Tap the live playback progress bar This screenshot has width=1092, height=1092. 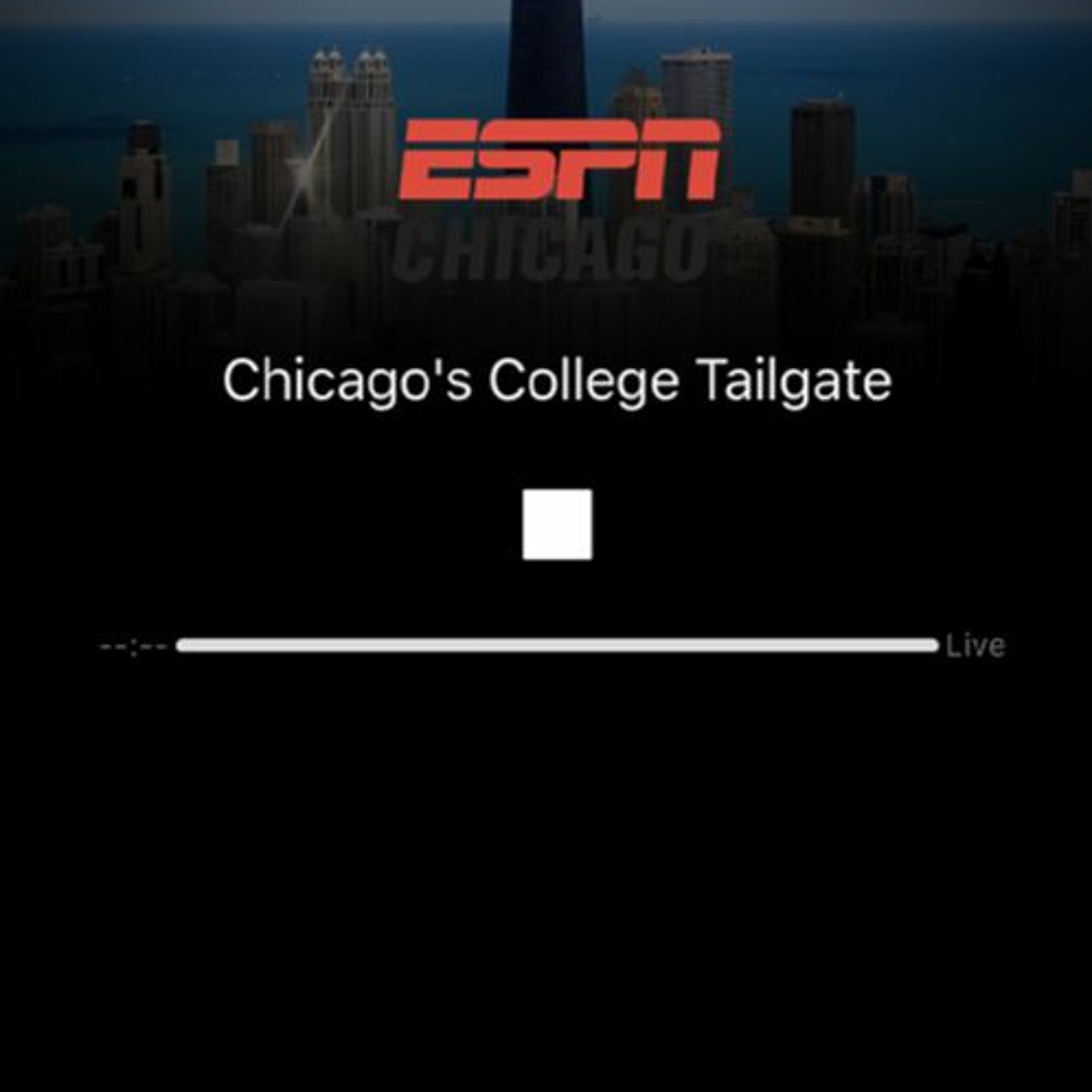[x=557, y=645]
